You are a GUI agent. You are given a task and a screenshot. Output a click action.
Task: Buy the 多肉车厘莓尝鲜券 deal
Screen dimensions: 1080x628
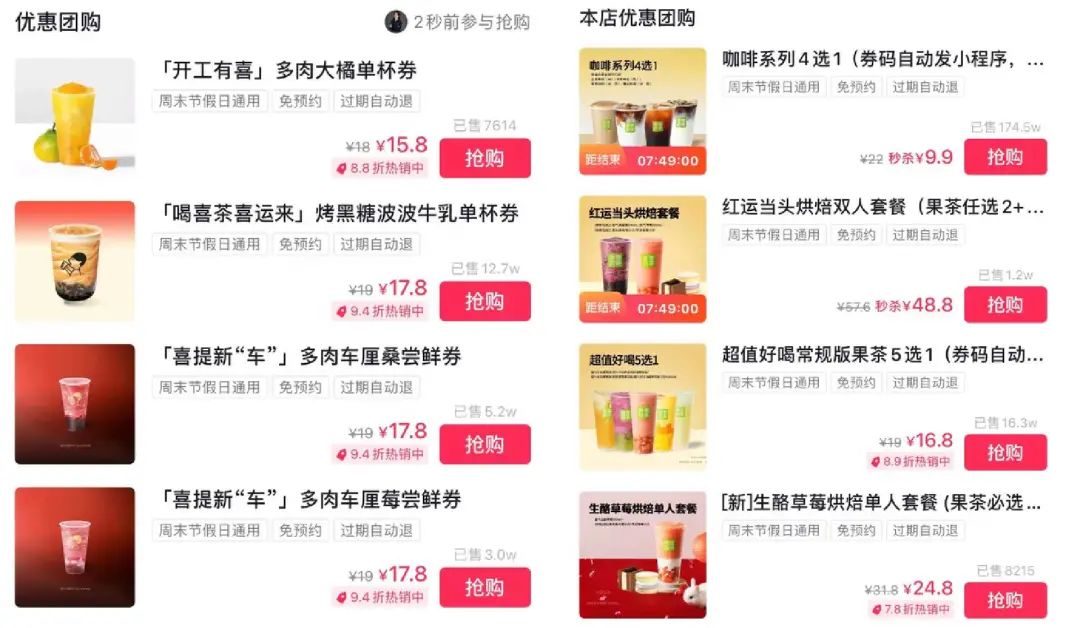click(484, 587)
